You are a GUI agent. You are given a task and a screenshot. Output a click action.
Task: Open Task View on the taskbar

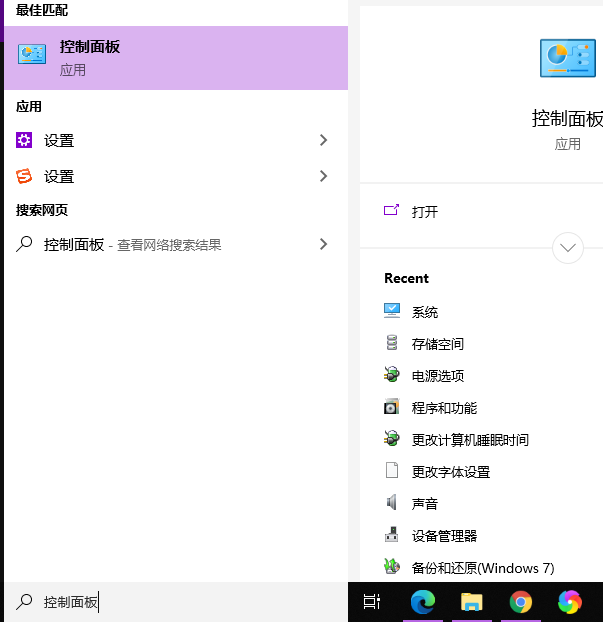372,602
